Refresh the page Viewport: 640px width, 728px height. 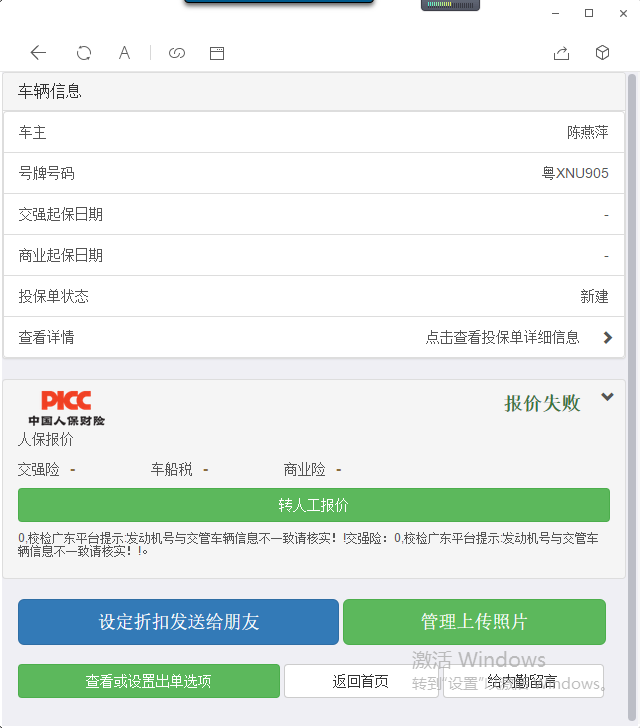[84, 53]
